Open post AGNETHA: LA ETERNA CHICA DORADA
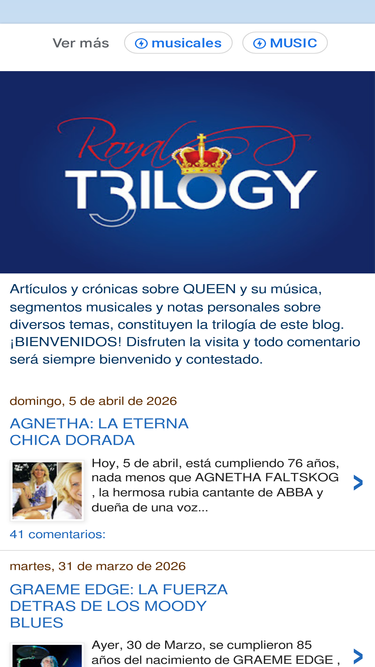The height and width of the screenshot is (667, 375). click(99, 432)
